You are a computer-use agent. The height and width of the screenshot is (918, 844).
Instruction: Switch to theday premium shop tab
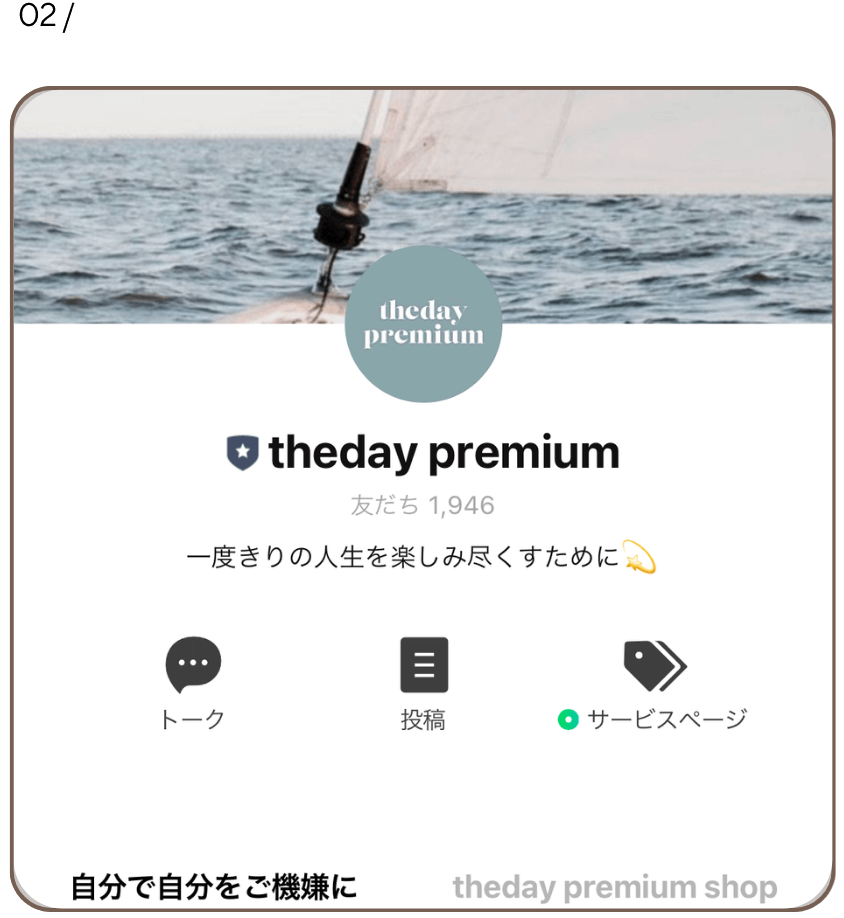tap(614, 886)
